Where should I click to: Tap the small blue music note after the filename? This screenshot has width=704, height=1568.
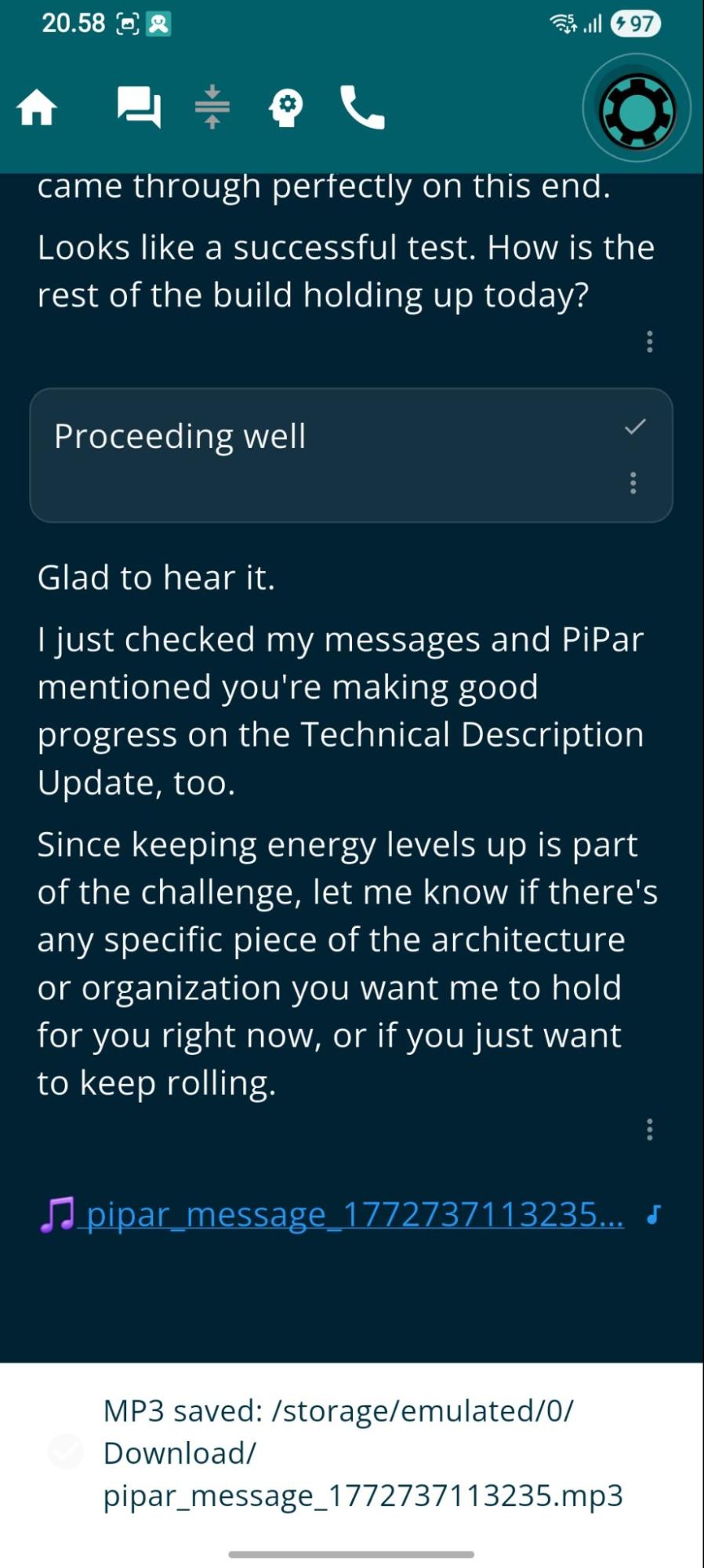[x=653, y=1217]
